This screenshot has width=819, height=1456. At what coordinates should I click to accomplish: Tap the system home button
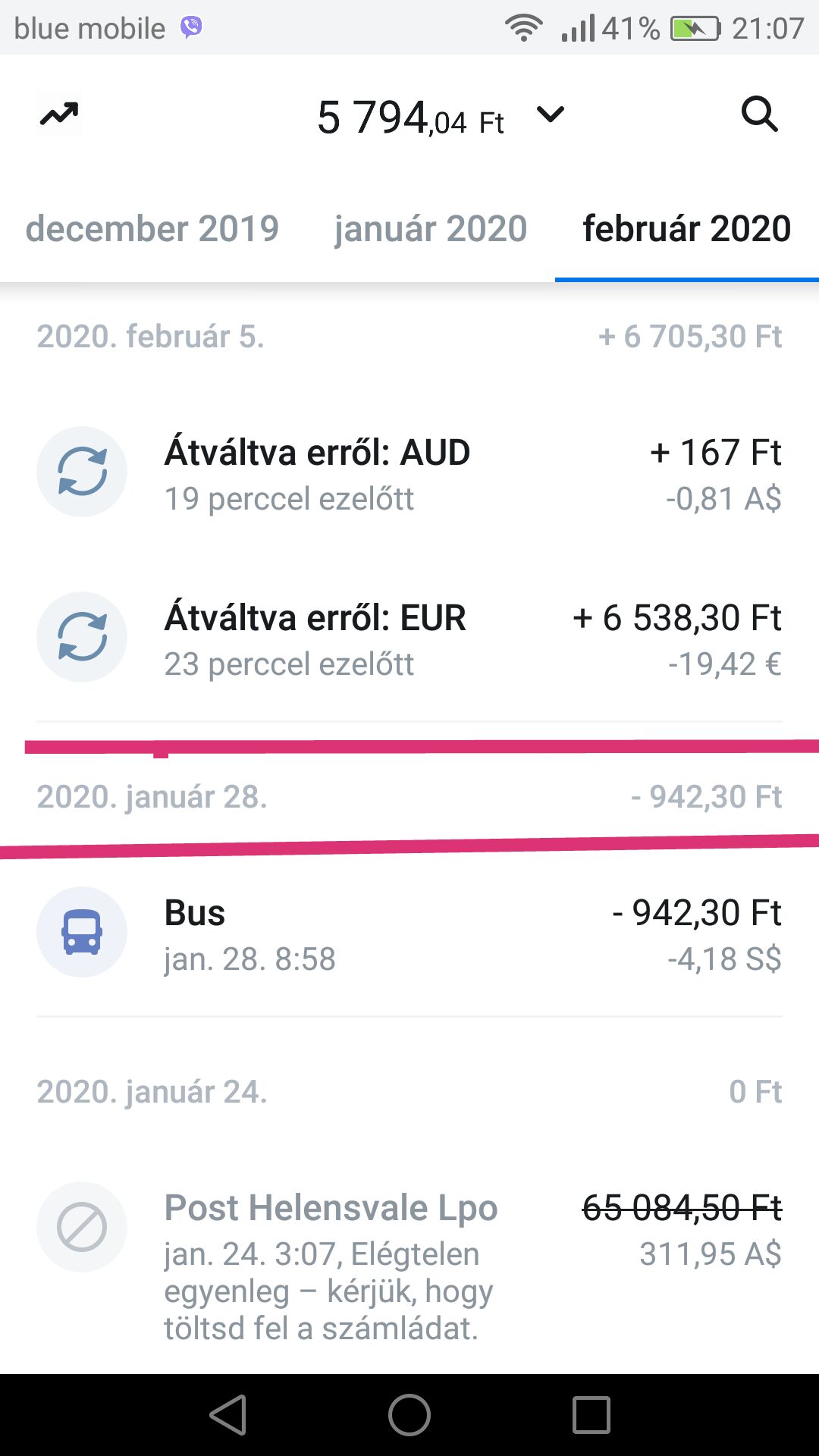(x=409, y=1415)
